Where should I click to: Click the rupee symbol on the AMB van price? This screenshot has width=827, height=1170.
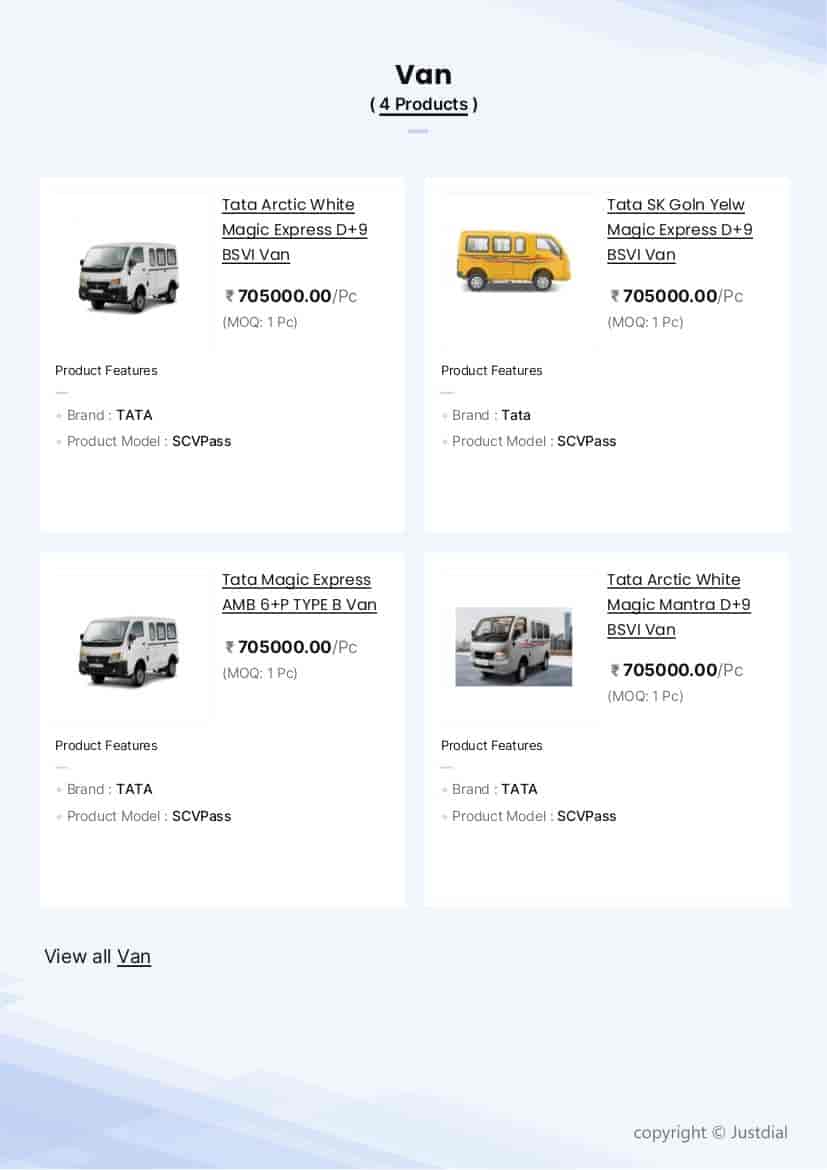[228, 647]
